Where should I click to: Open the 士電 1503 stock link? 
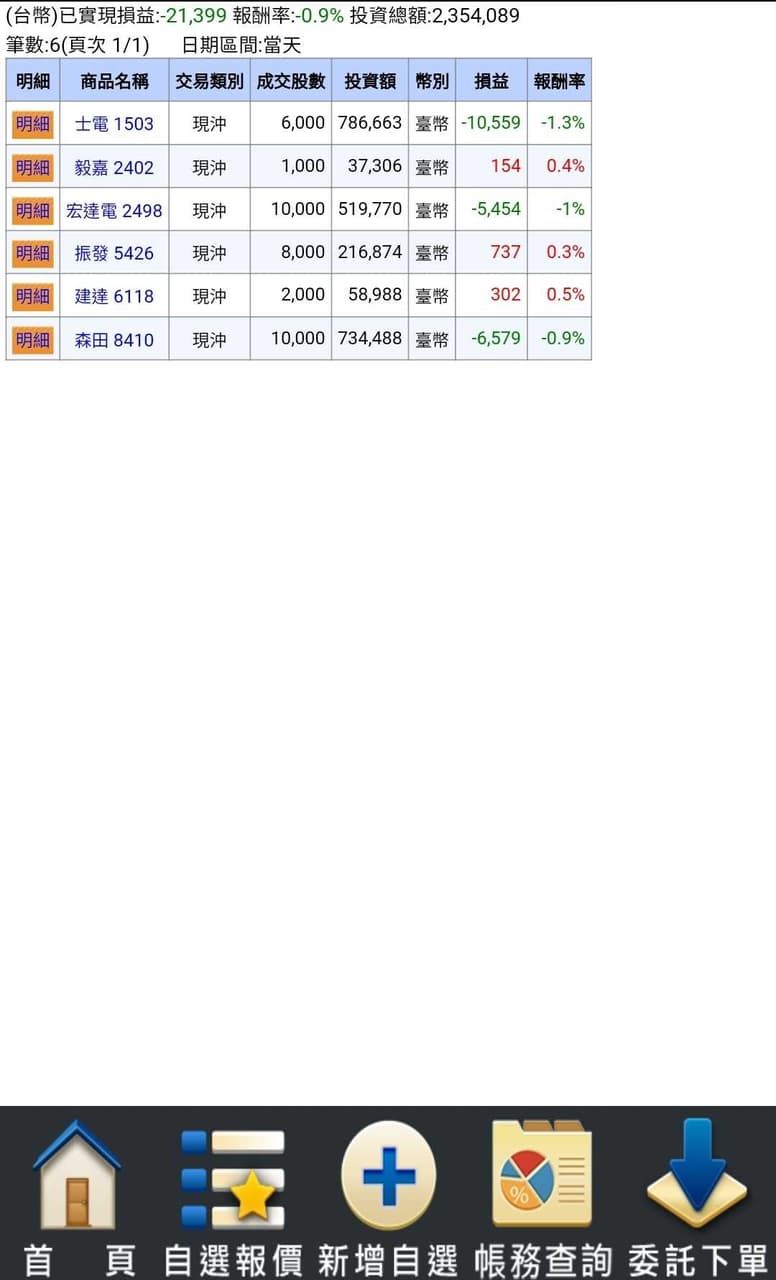click(x=114, y=124)
